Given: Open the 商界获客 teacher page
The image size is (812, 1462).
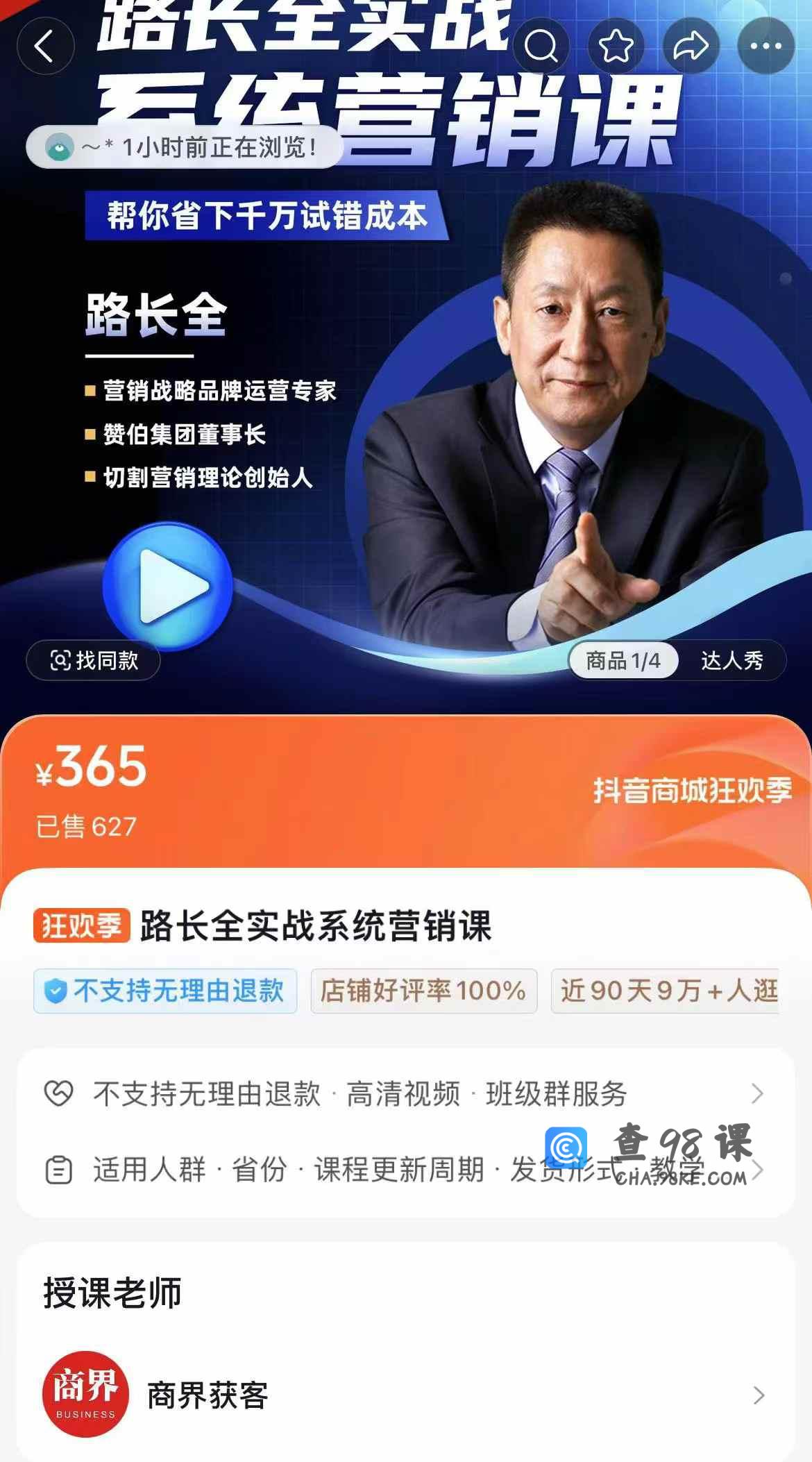Looking at the screenshot, I should (406, 1394).
